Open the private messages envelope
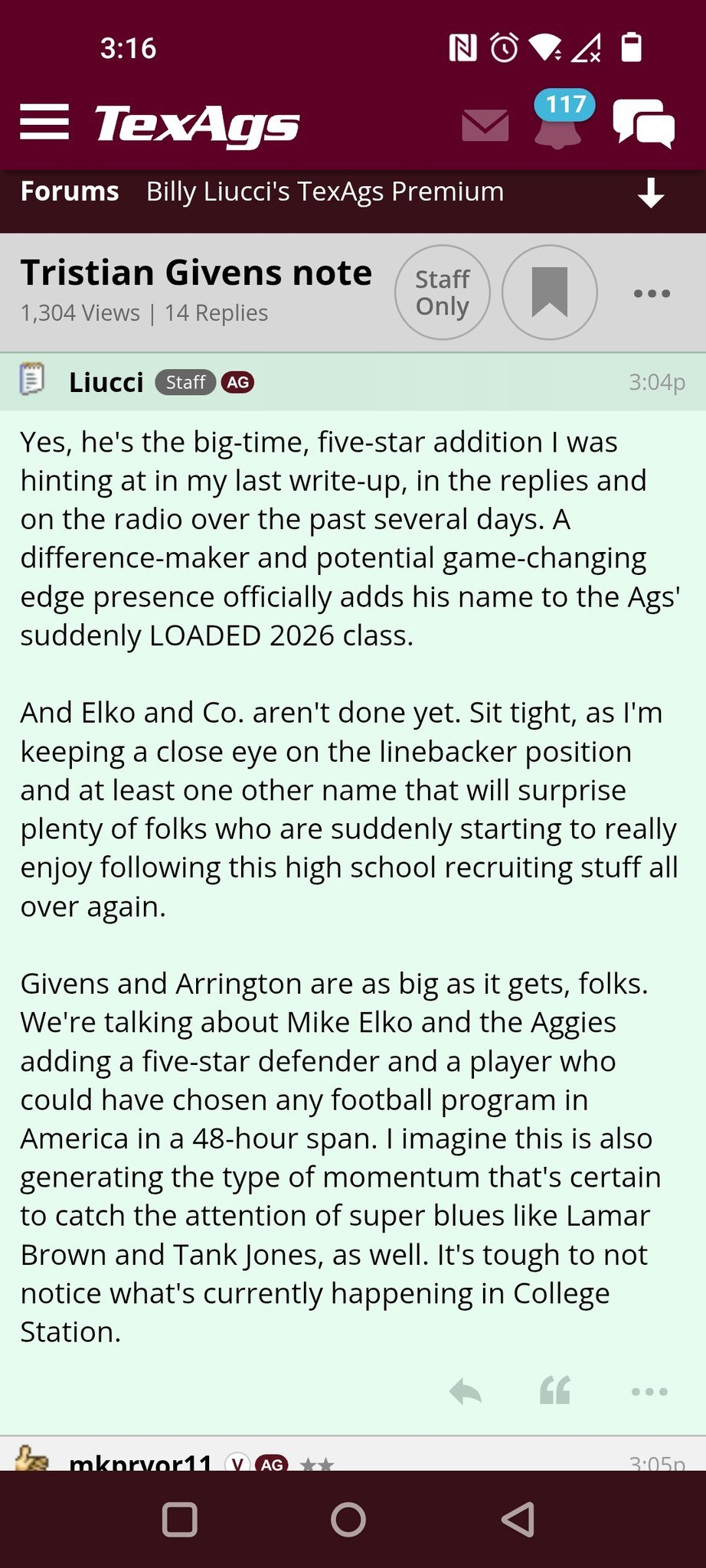This screenshot has width=706, height=1568. 485,125
